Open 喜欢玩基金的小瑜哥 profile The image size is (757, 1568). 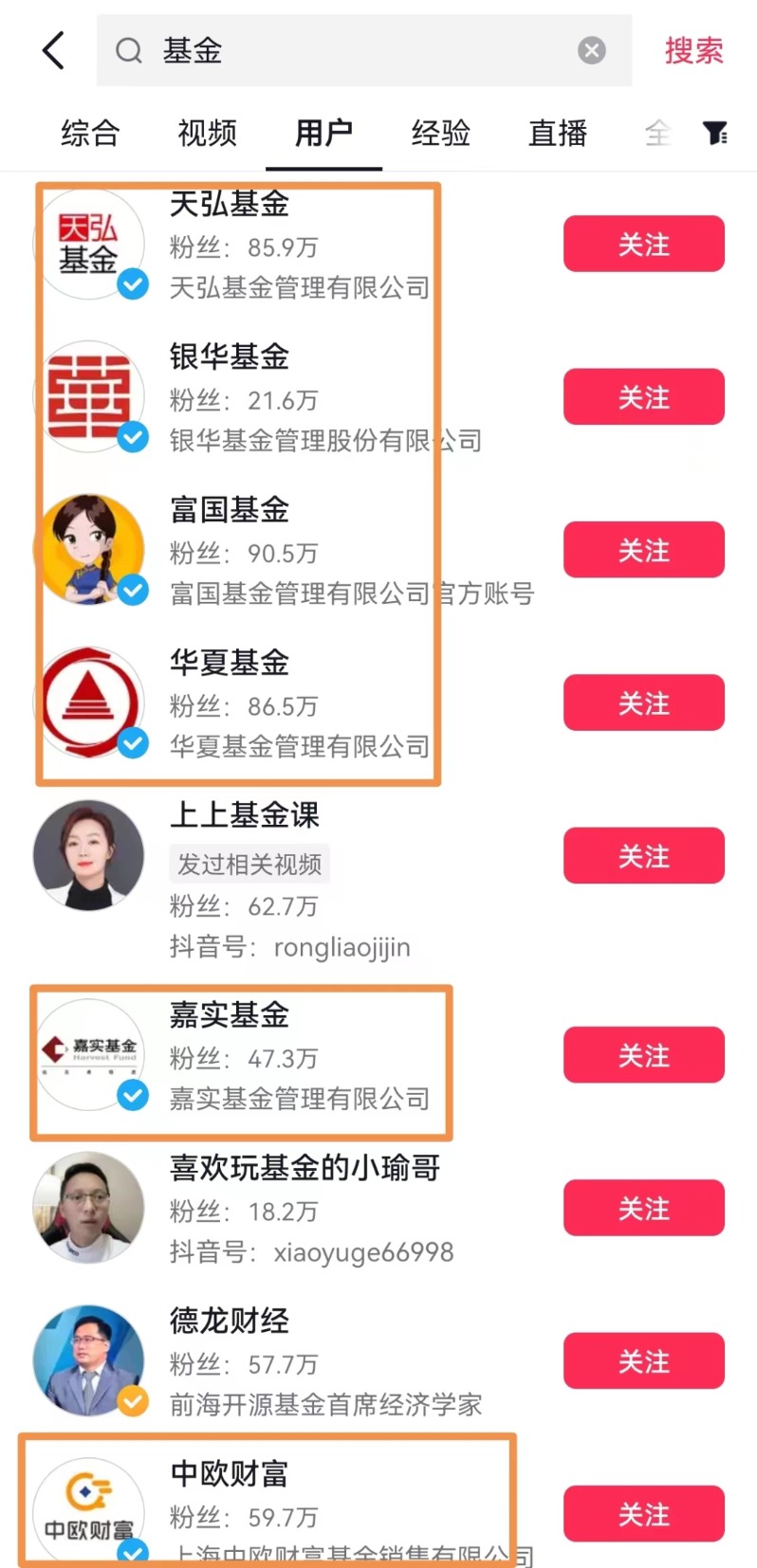(304, 1168)
